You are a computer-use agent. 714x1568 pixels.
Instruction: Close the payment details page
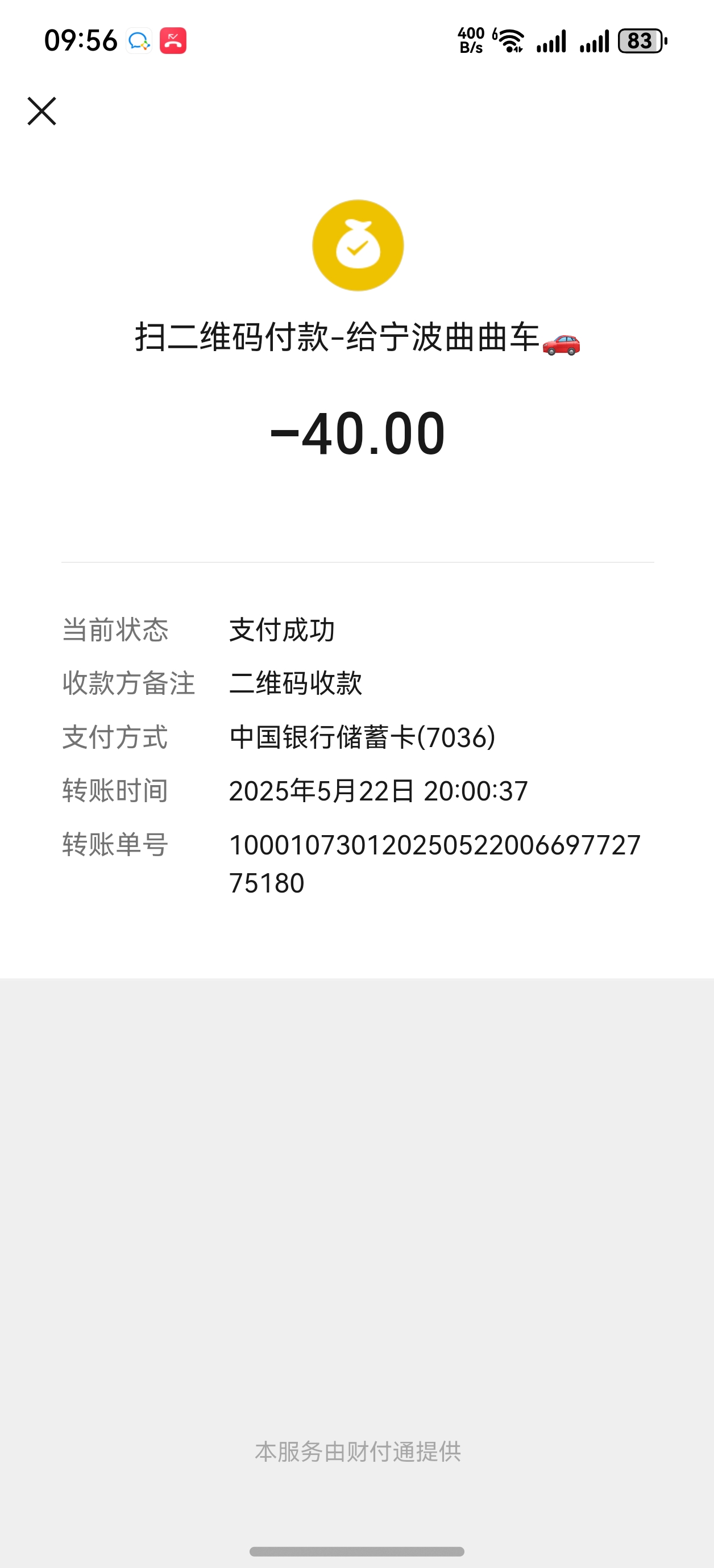(42, 111)
